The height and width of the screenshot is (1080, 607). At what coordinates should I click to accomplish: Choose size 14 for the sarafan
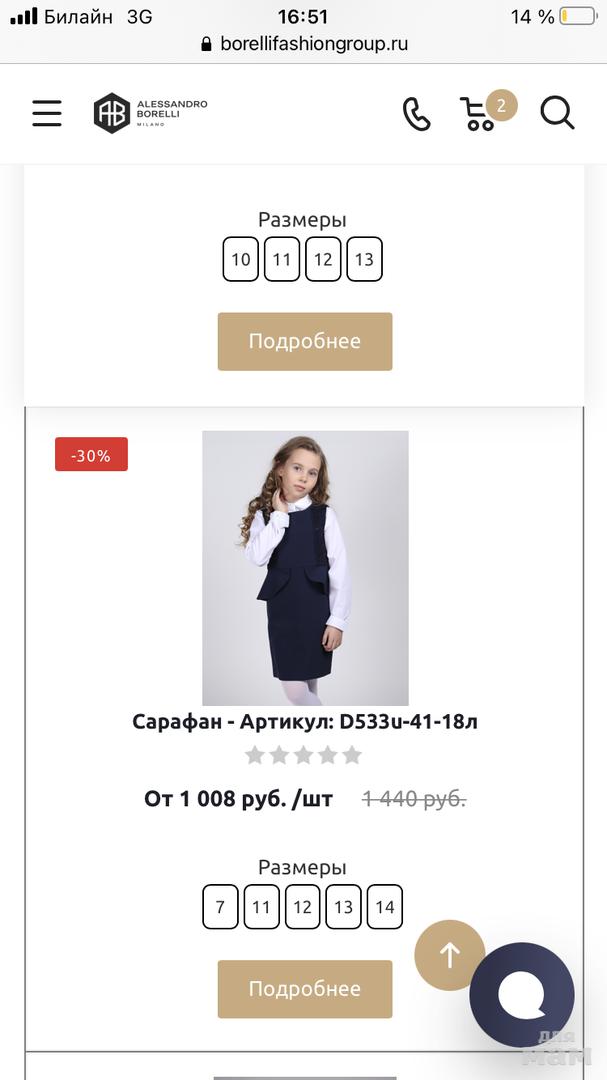tap(385, 907)
